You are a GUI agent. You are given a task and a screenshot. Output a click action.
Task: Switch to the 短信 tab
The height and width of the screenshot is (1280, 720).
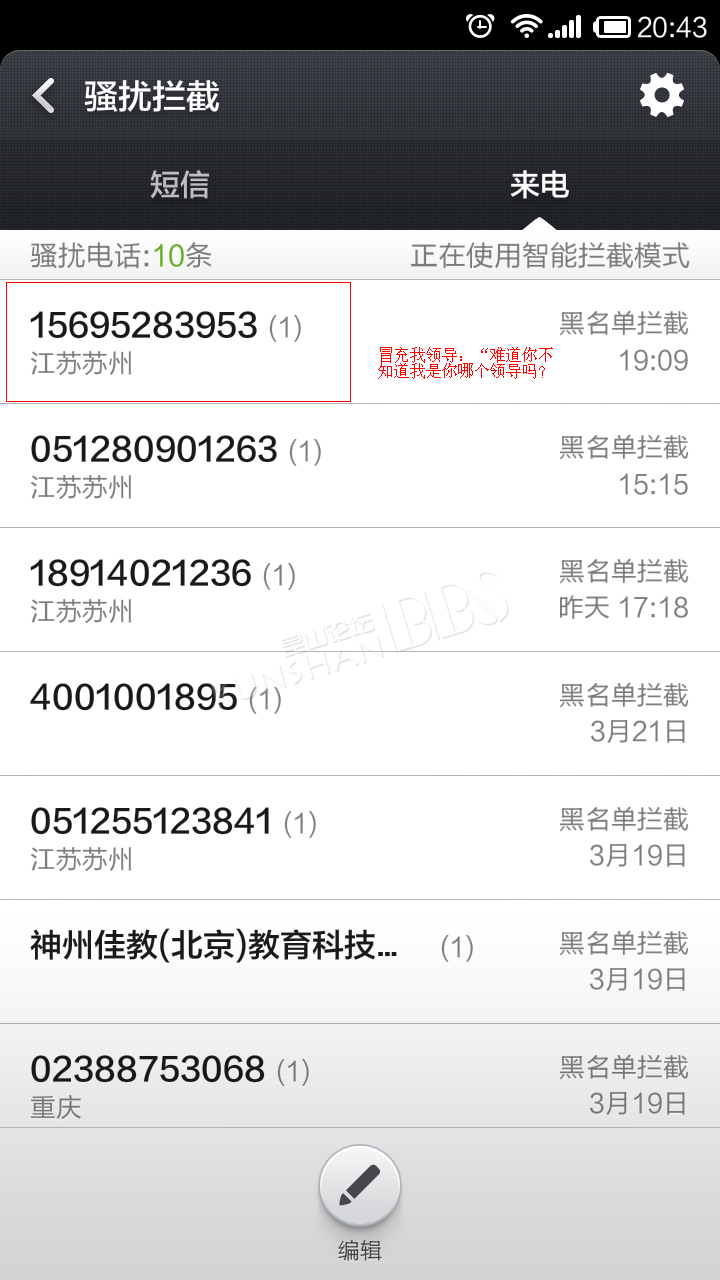180,185
